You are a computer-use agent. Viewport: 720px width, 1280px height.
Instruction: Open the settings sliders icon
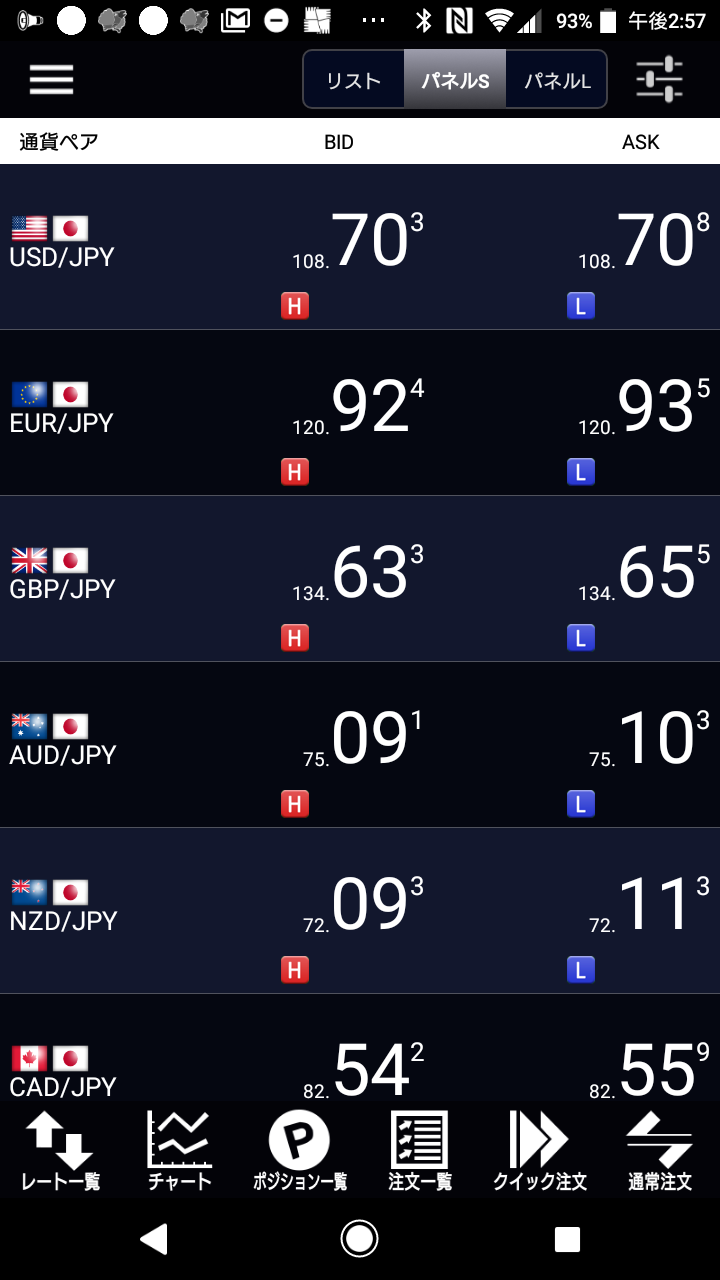(660, 79)
